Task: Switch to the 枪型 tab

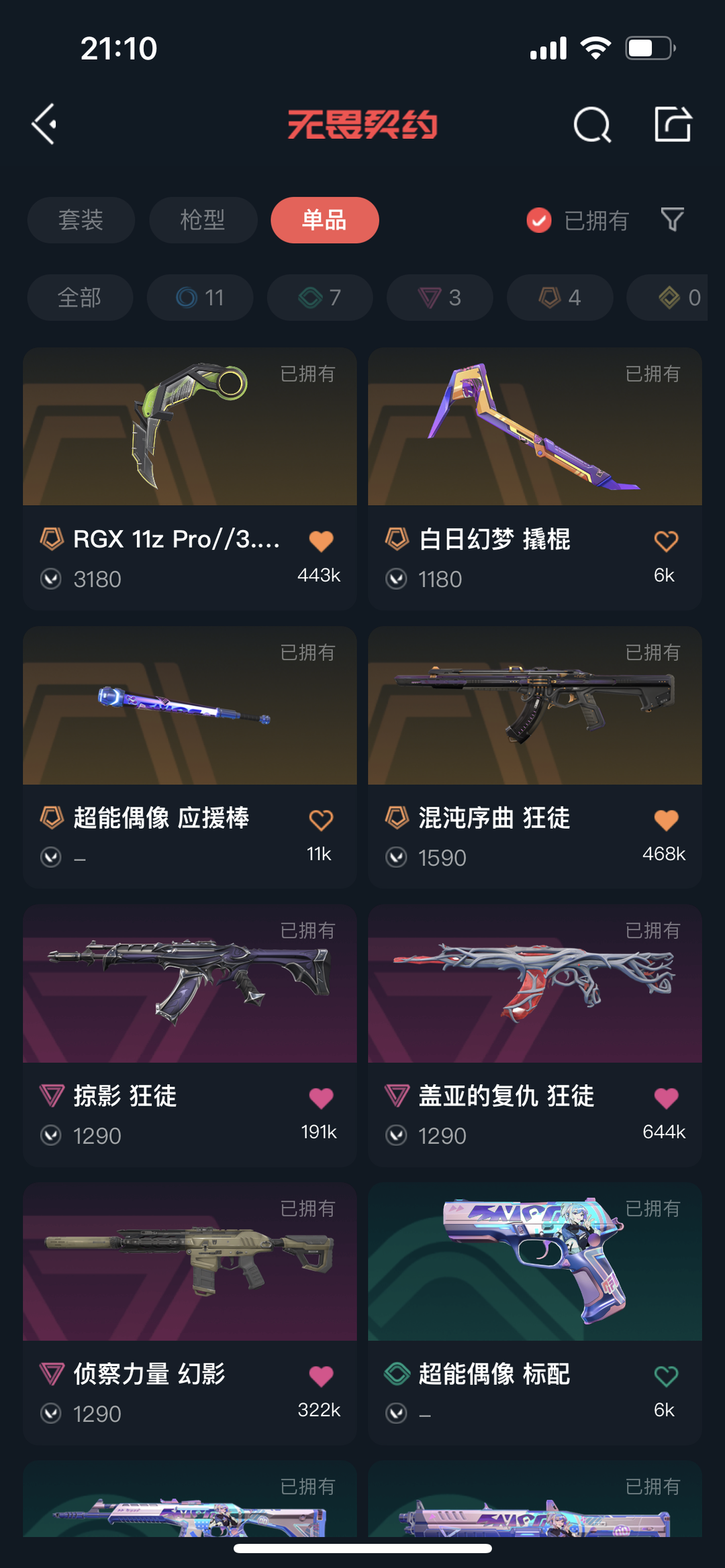Action: tap(203, 220)
